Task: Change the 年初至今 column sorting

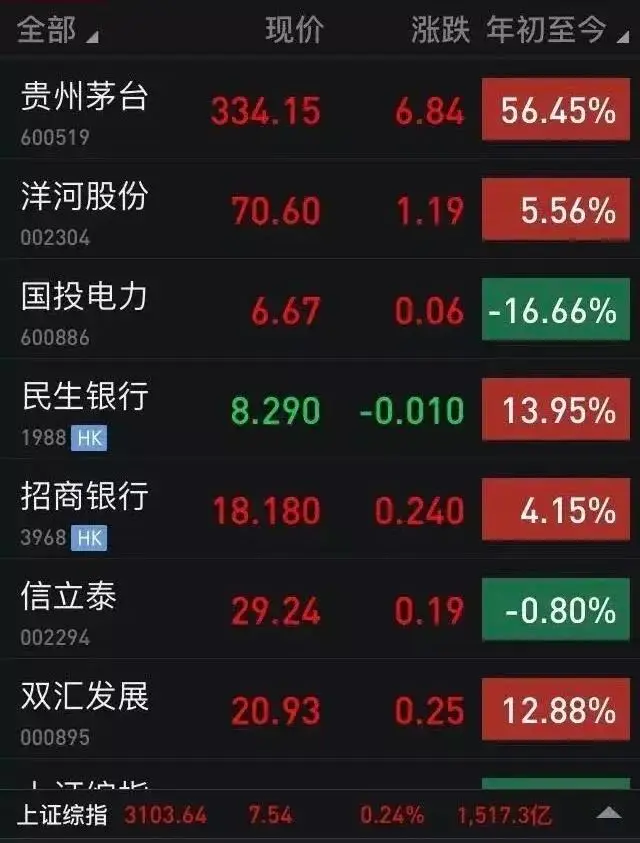Action: (557, 32)
